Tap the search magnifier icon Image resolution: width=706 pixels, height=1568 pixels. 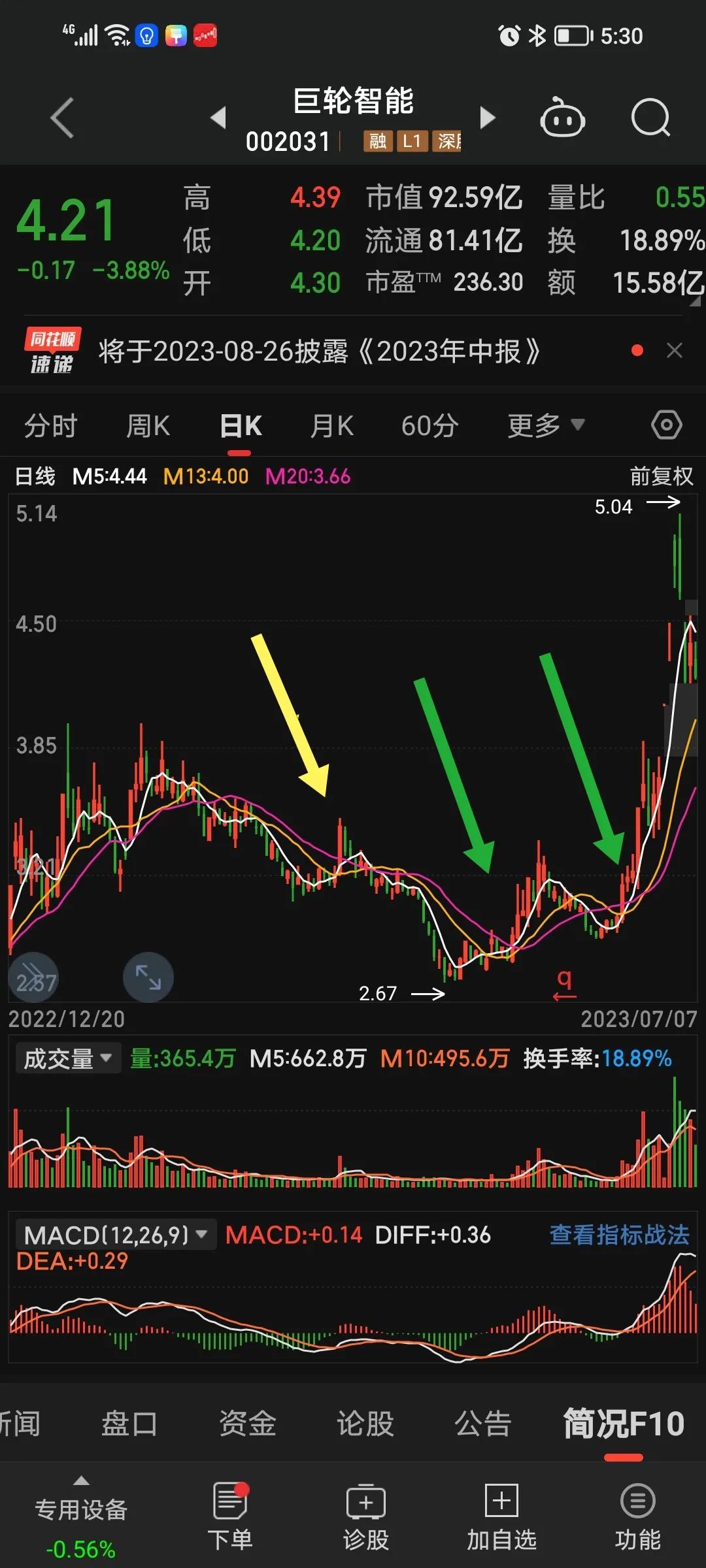tap(650, 118)
